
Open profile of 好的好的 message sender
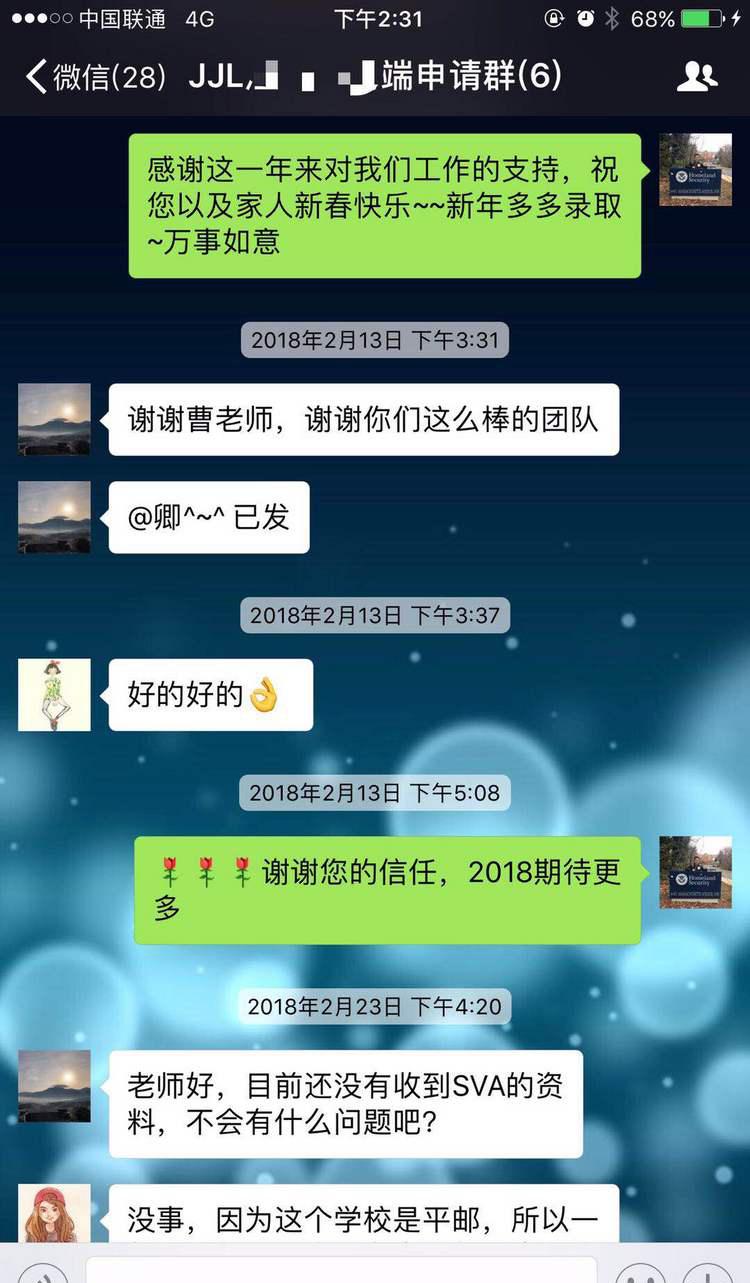(x=54, y=694)
